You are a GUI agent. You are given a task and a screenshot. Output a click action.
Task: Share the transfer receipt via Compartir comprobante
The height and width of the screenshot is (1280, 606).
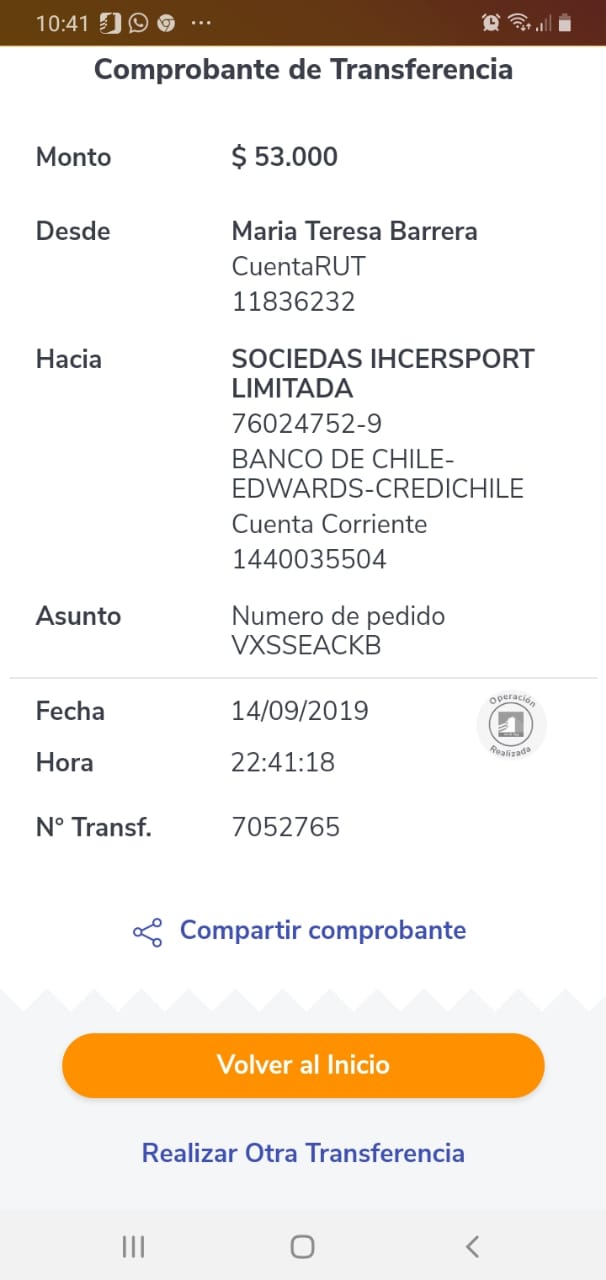(300, 931)
